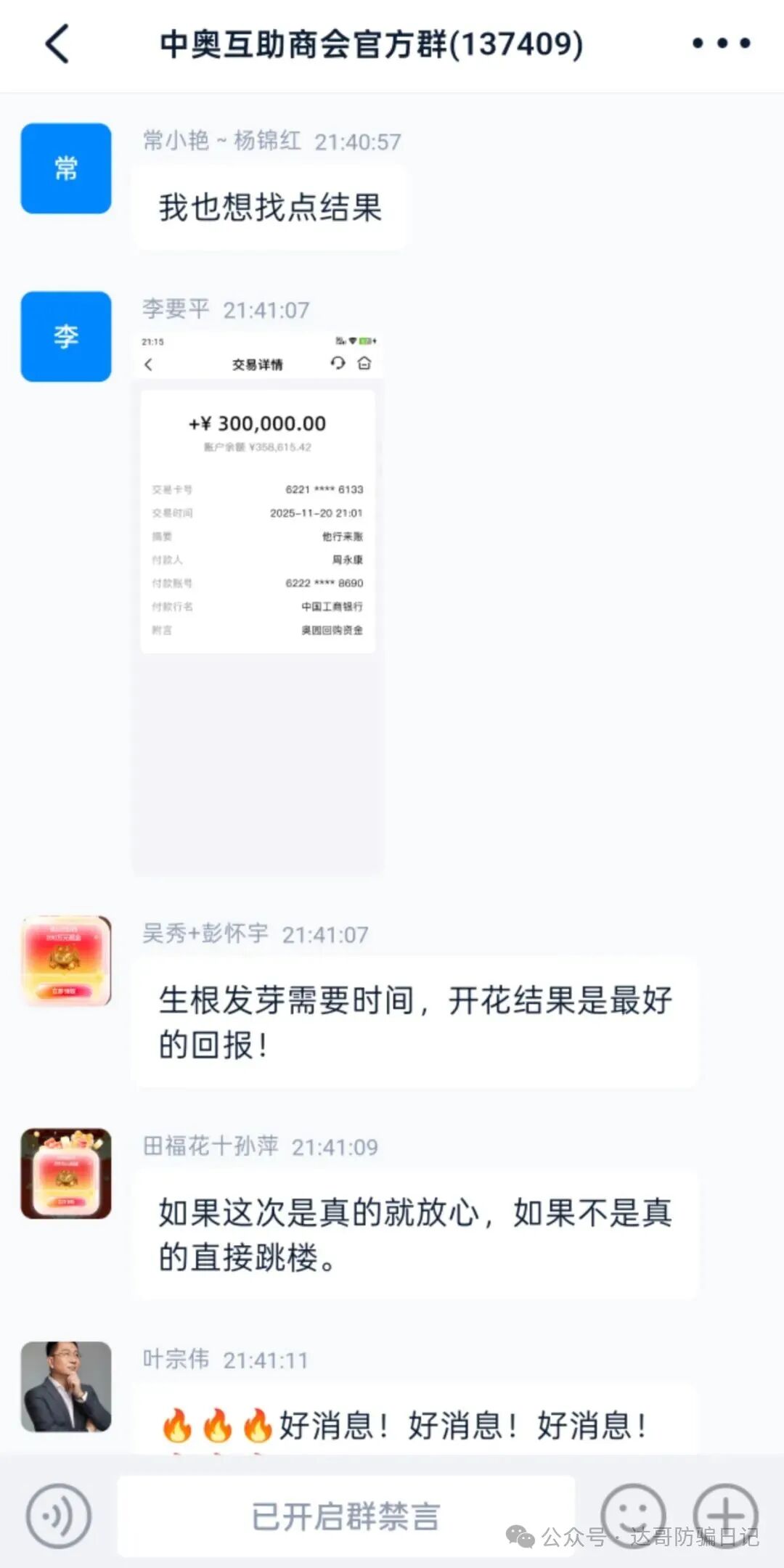Go back from the group chat
784x1568 pixels.
pyautogui.click(x=58, y=44)
